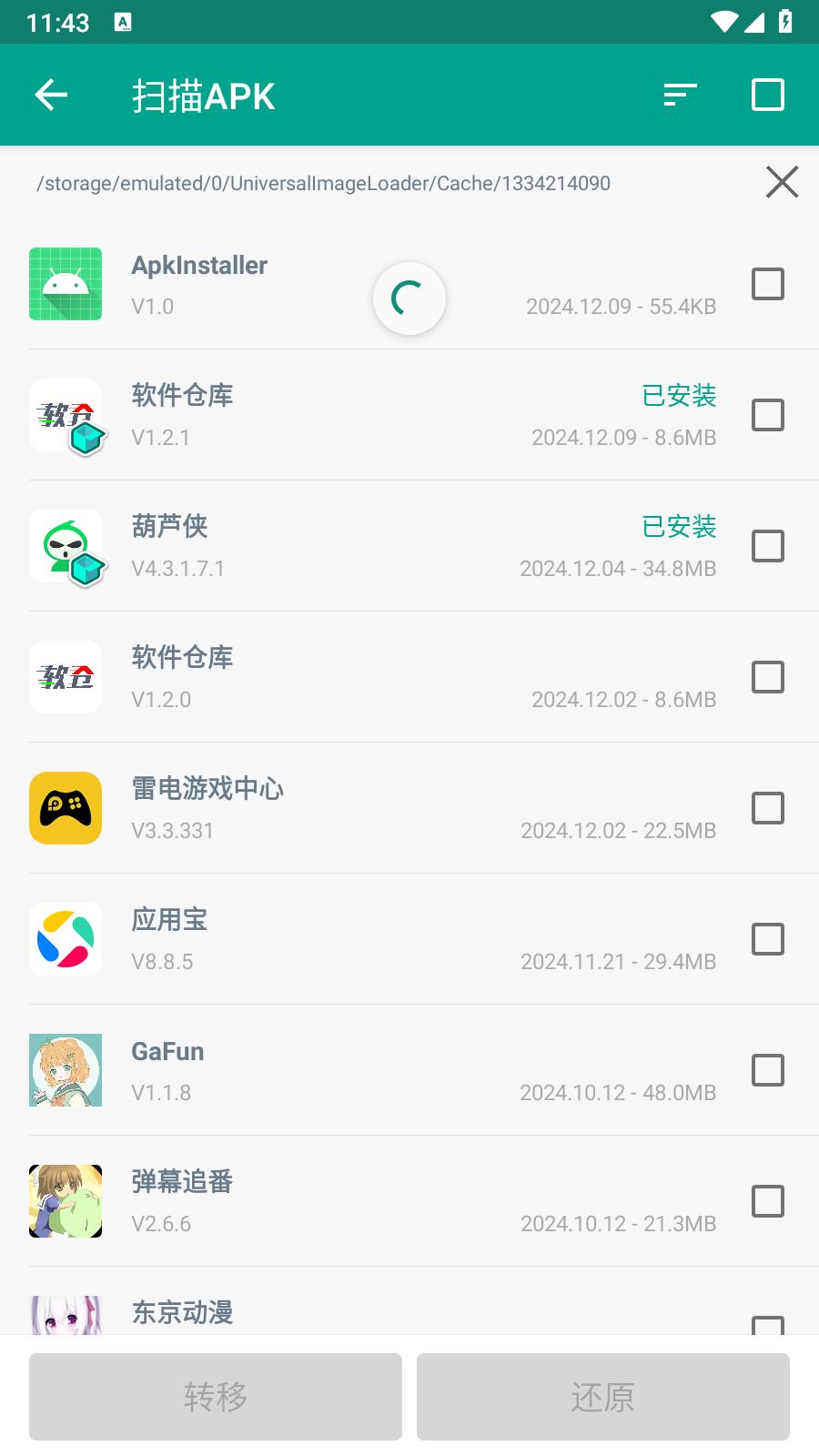The height and width of the screenshot is (1456, 819).
Task: Check the checkbox next to ApkInstaller
Action: (x=767, y=285)
